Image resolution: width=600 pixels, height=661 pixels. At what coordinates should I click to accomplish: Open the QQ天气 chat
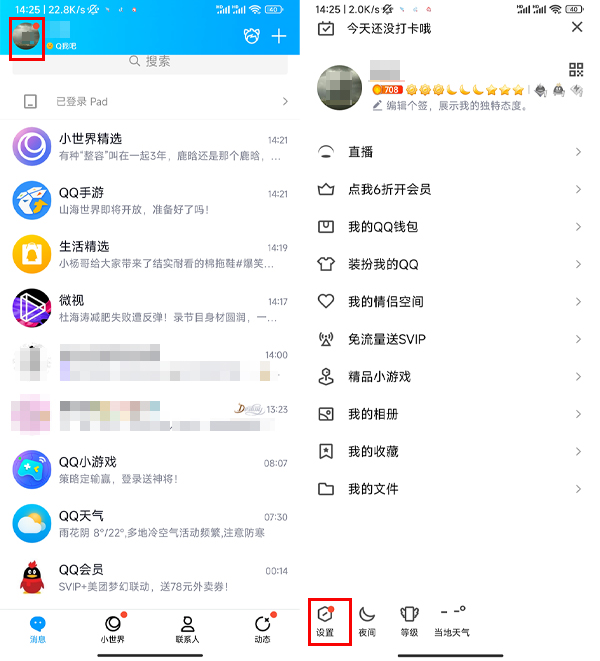coord(150,523)
